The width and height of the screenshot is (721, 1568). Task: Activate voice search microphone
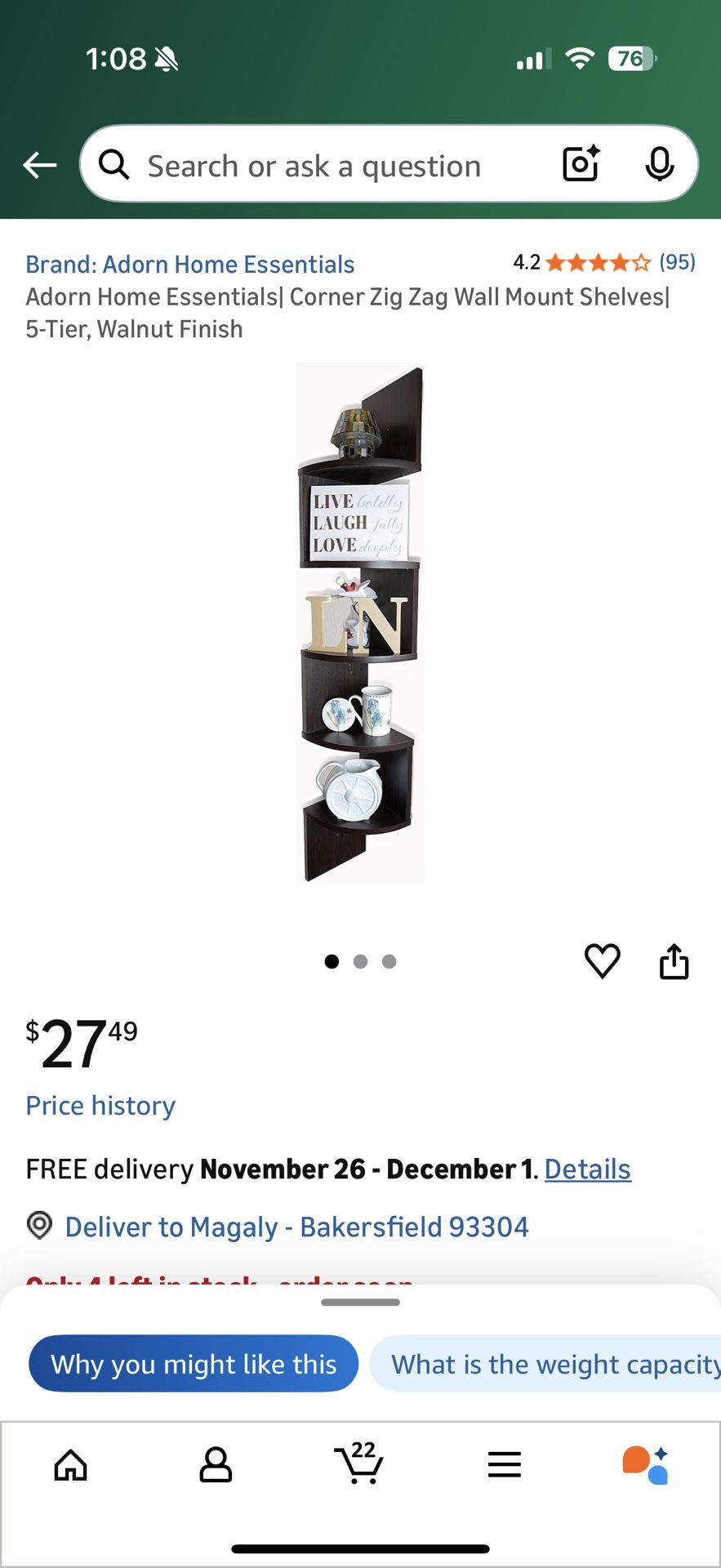coord(661,164)
